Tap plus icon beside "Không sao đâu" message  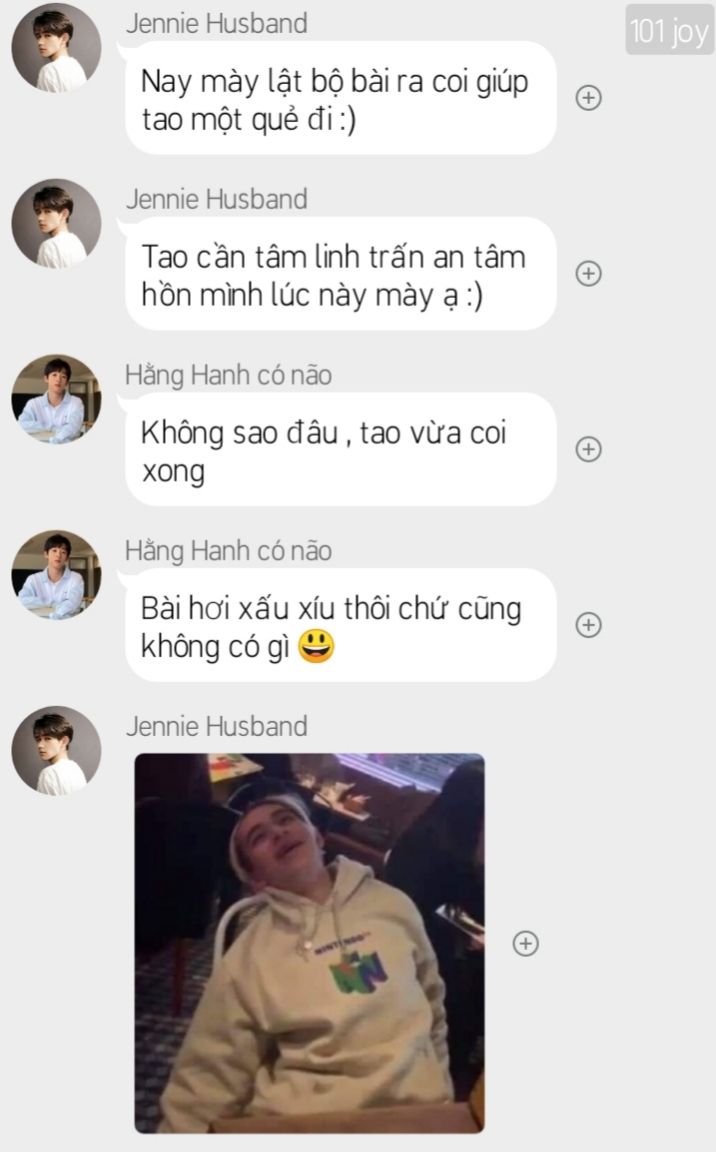click(588, 449)
